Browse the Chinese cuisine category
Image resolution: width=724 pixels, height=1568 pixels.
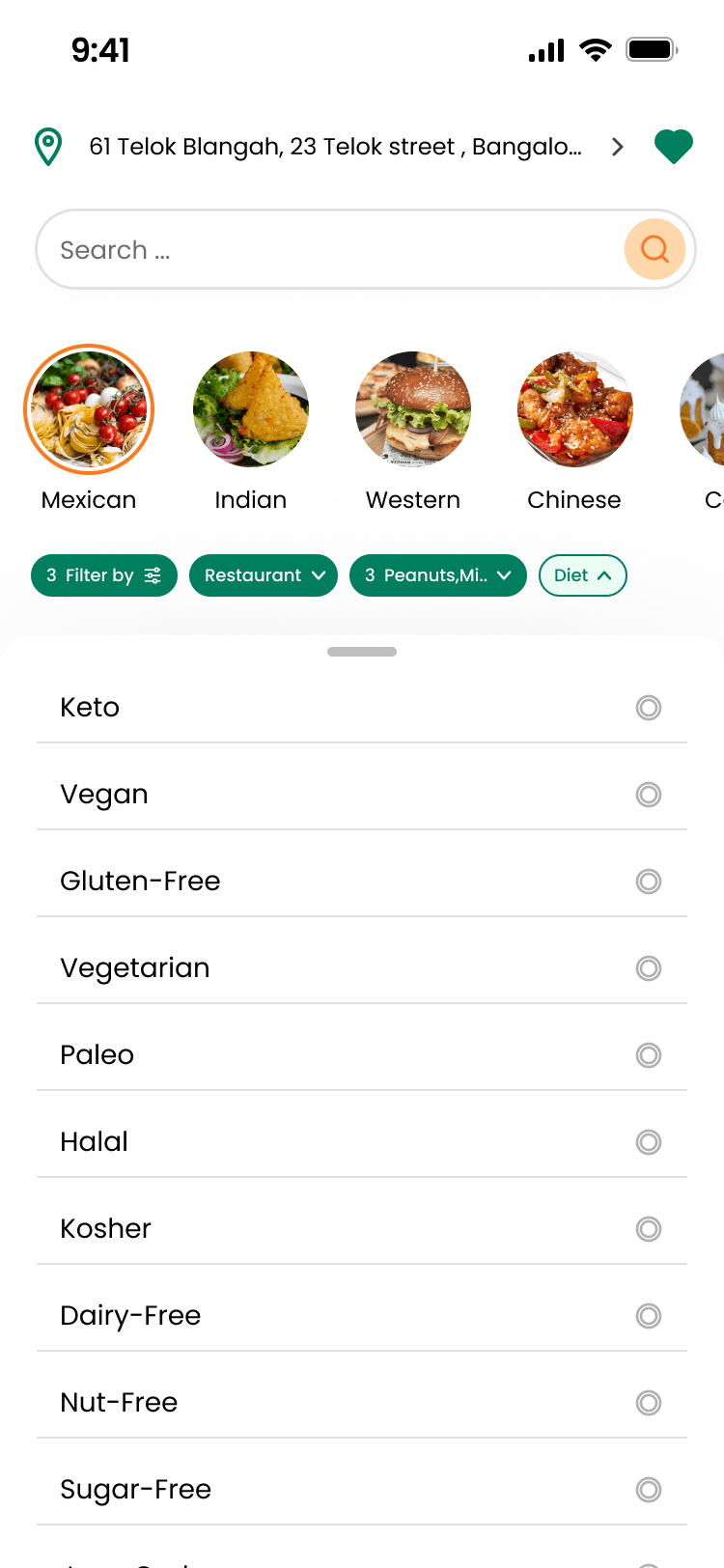click(x=574, y=410)
